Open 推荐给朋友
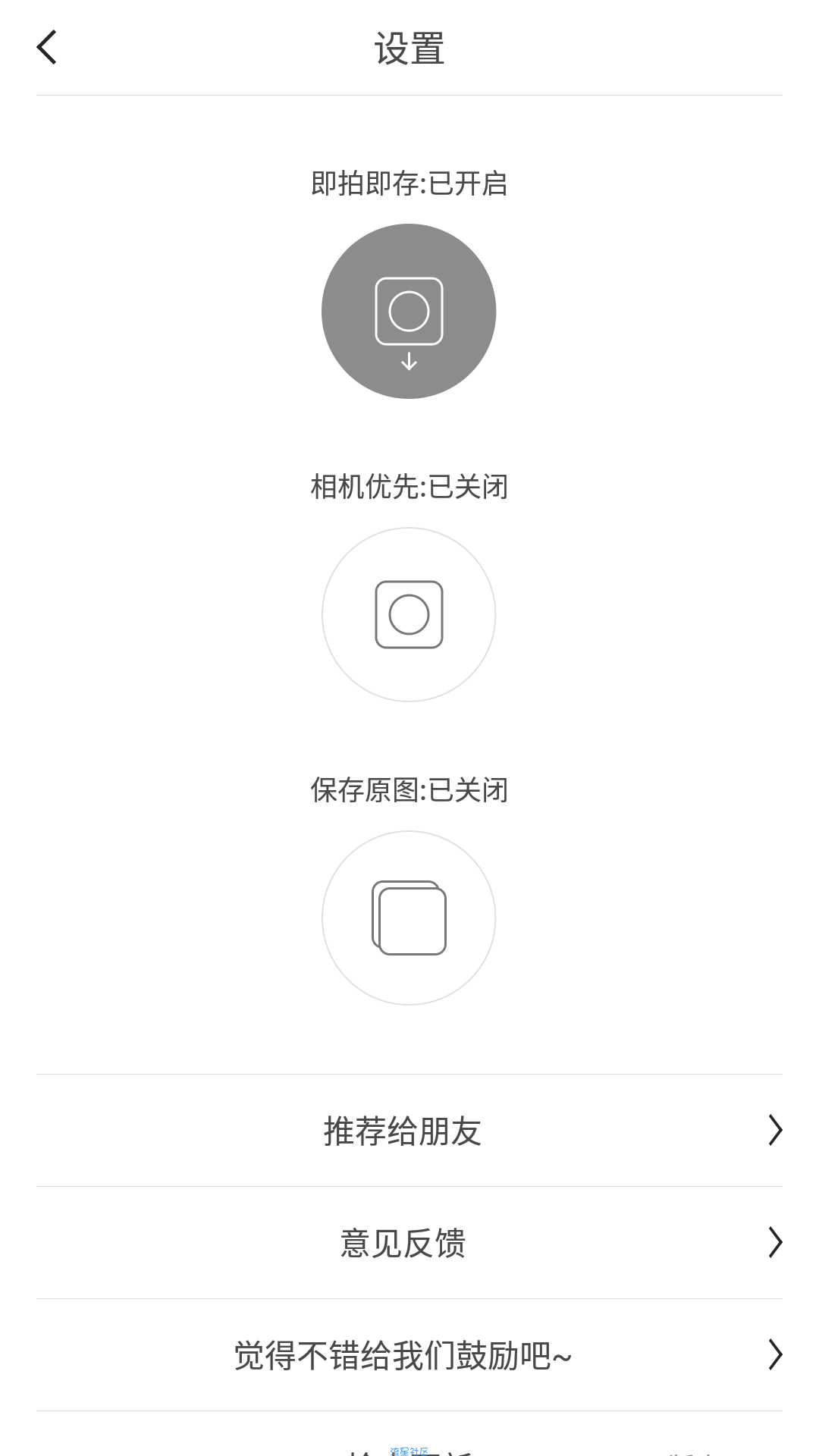The width and height of the screenshot is (819, 1456). [409, 1130]
